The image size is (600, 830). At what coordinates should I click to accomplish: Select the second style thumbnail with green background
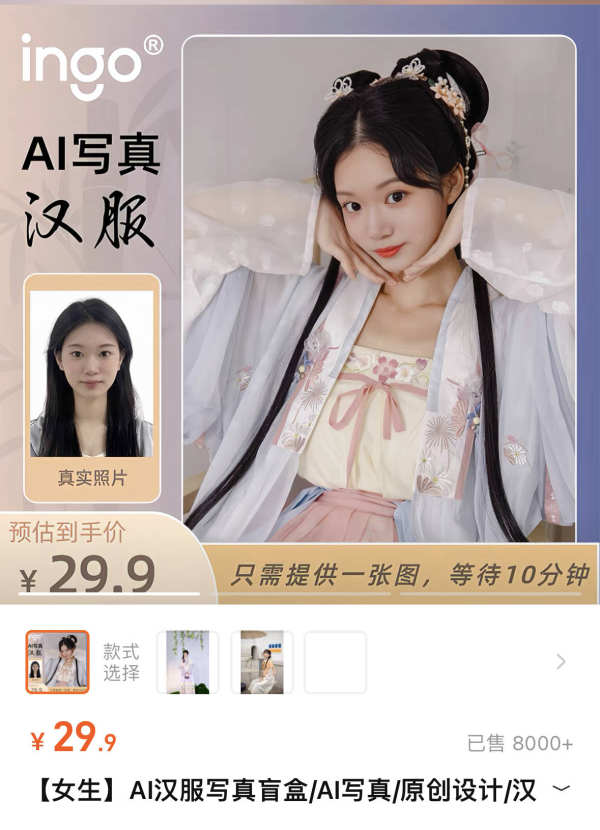(187, 662)
